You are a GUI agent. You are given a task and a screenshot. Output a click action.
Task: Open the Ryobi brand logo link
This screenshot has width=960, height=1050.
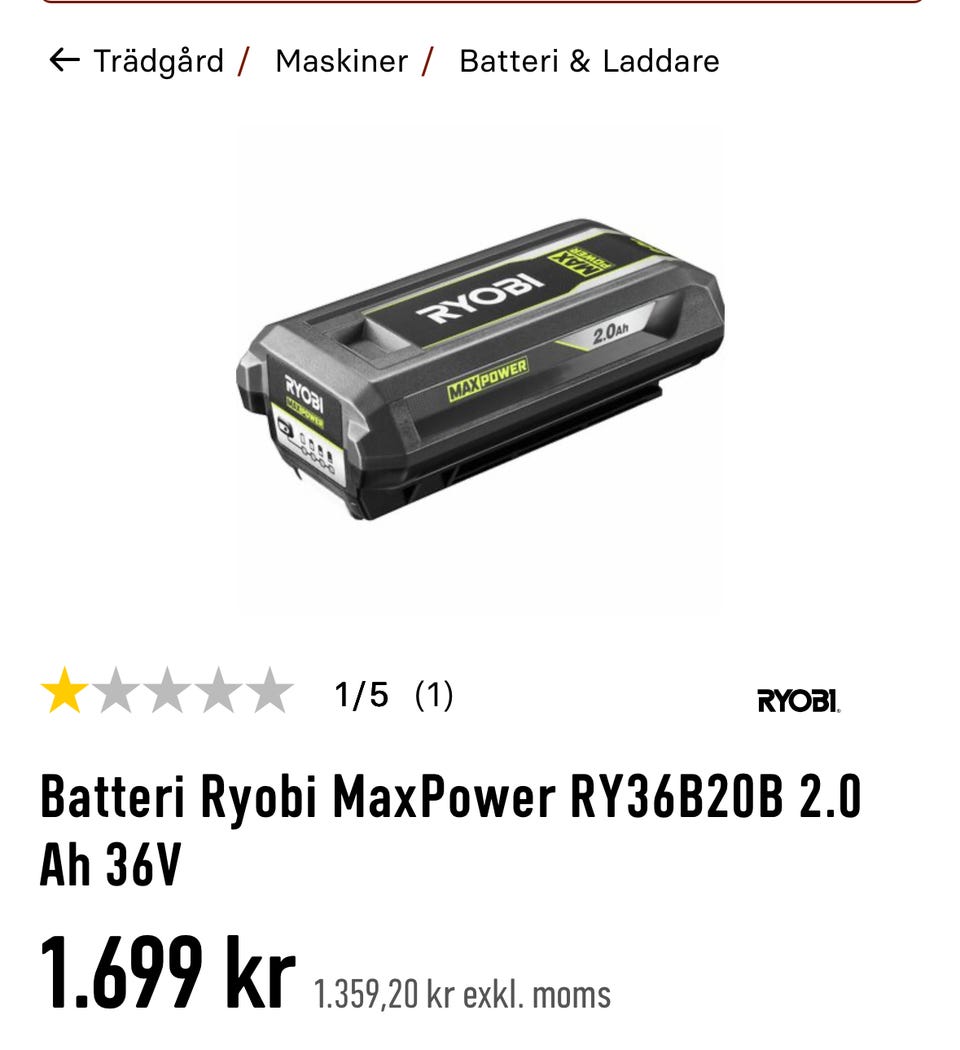point(798,700)
